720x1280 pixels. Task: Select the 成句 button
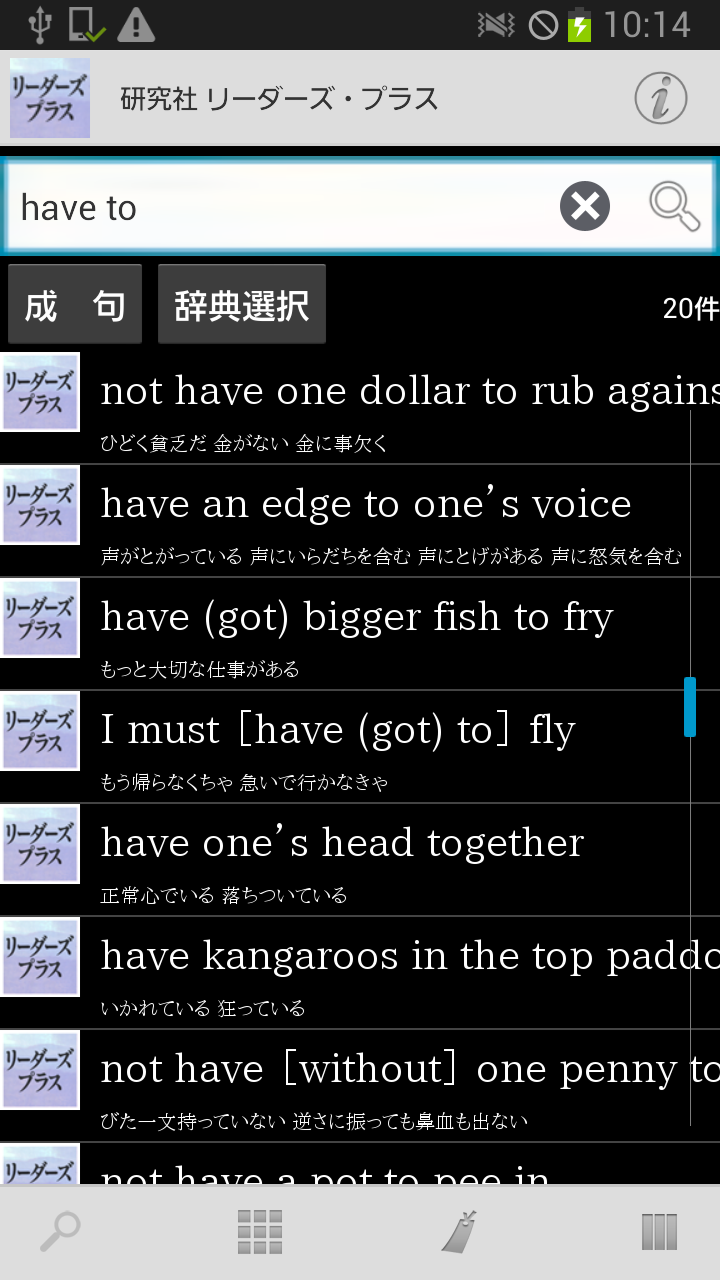75,304
